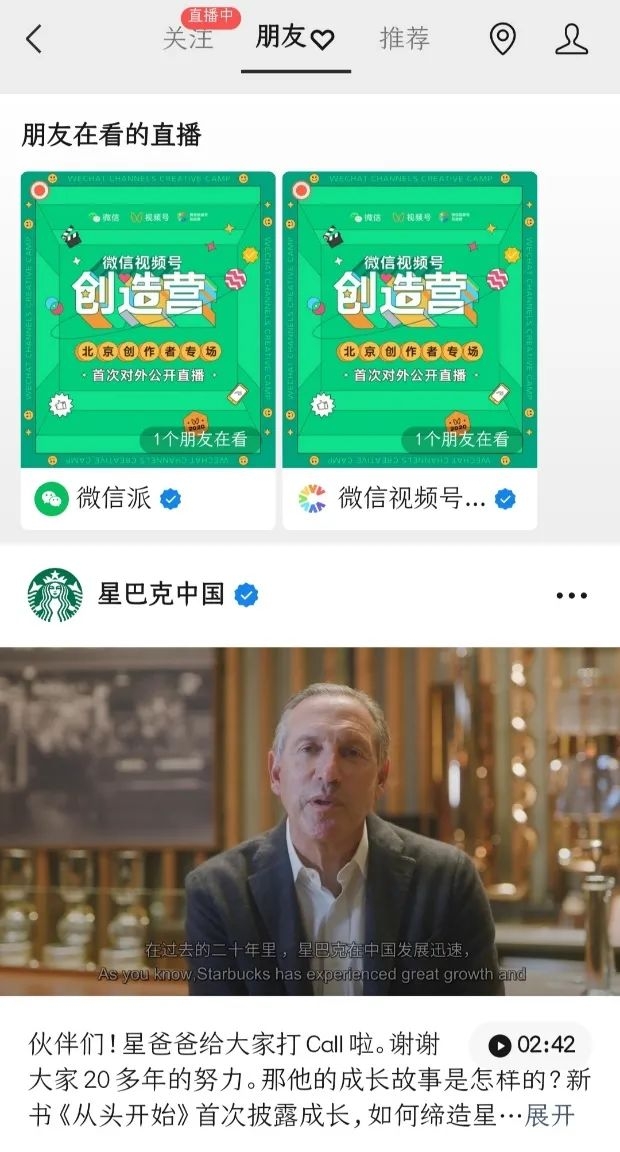Image resolution: width=620 pixels, height=1152 pixels.
Task: Open the three-dot menu on 星巴克中国 post
Action: coord(571,595)
